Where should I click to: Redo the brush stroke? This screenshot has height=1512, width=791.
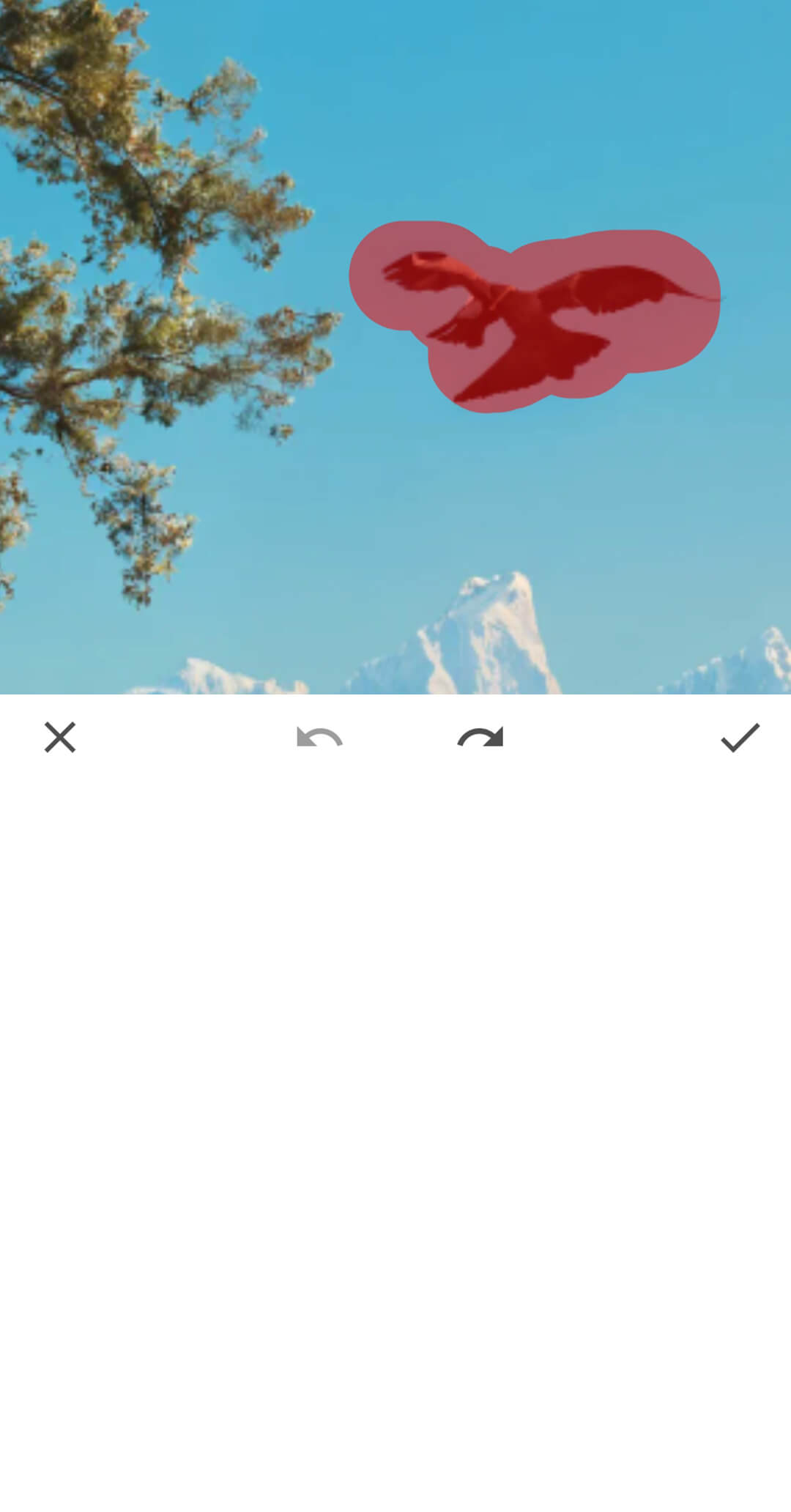(x=480, y=737)
